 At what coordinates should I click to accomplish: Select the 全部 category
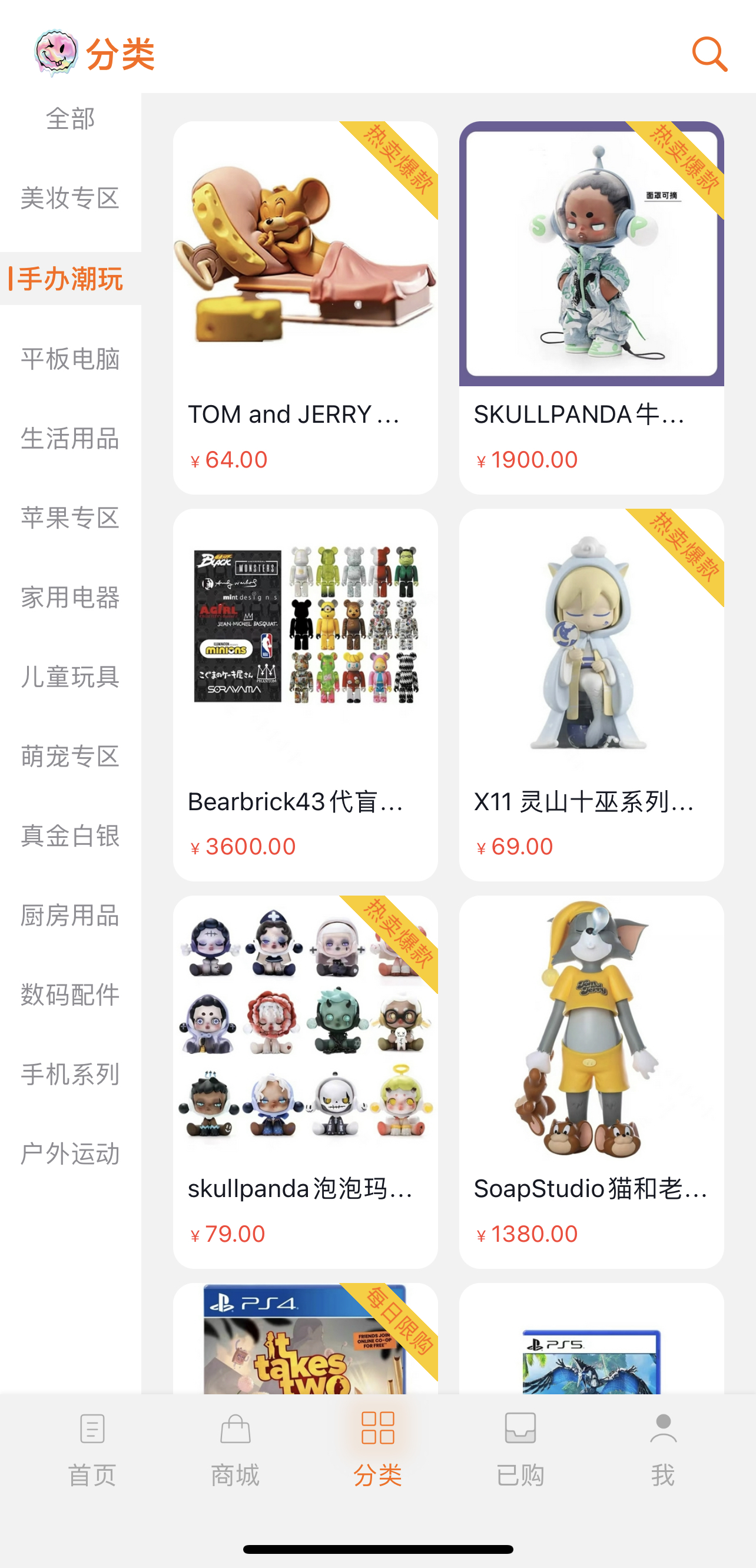71,119
